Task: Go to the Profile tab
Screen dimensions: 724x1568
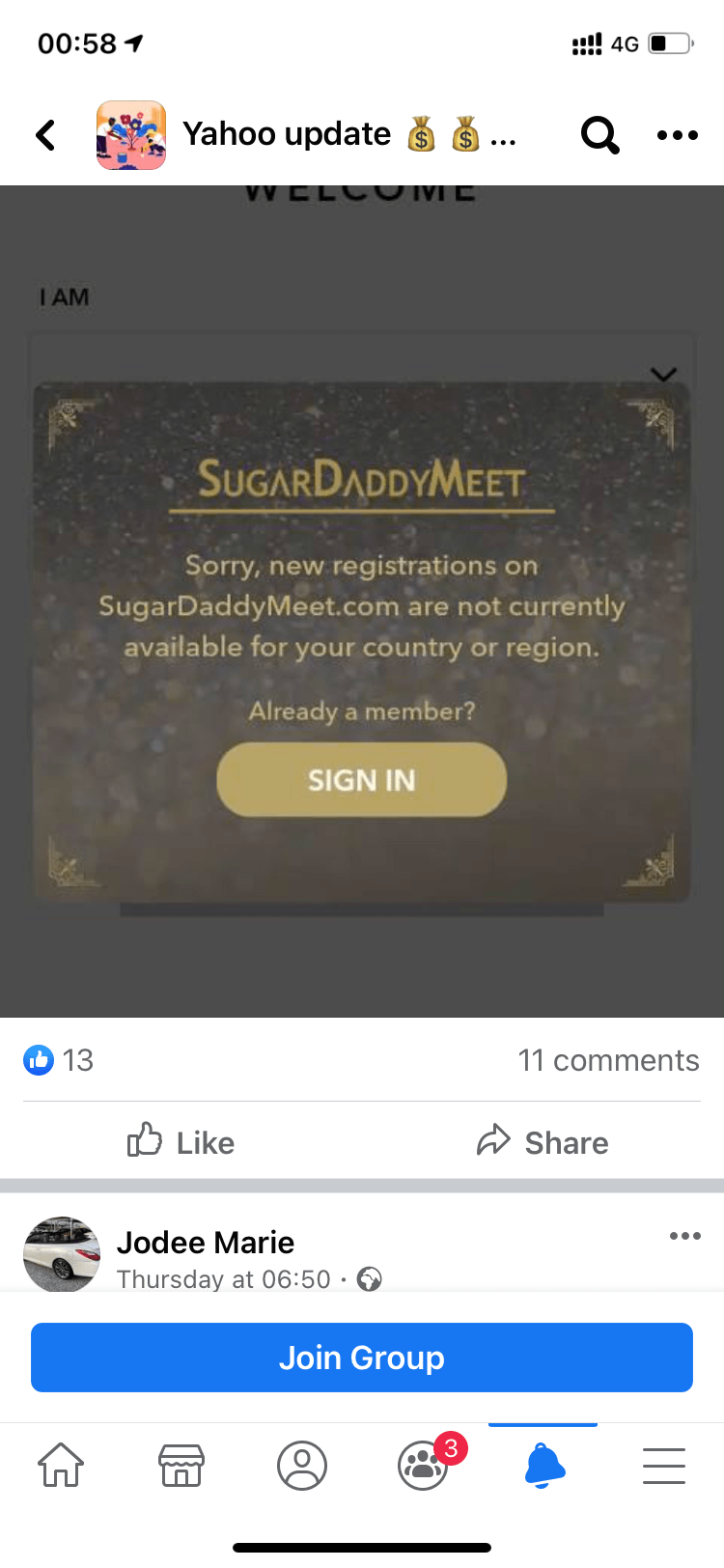Action: [302, 1465]
